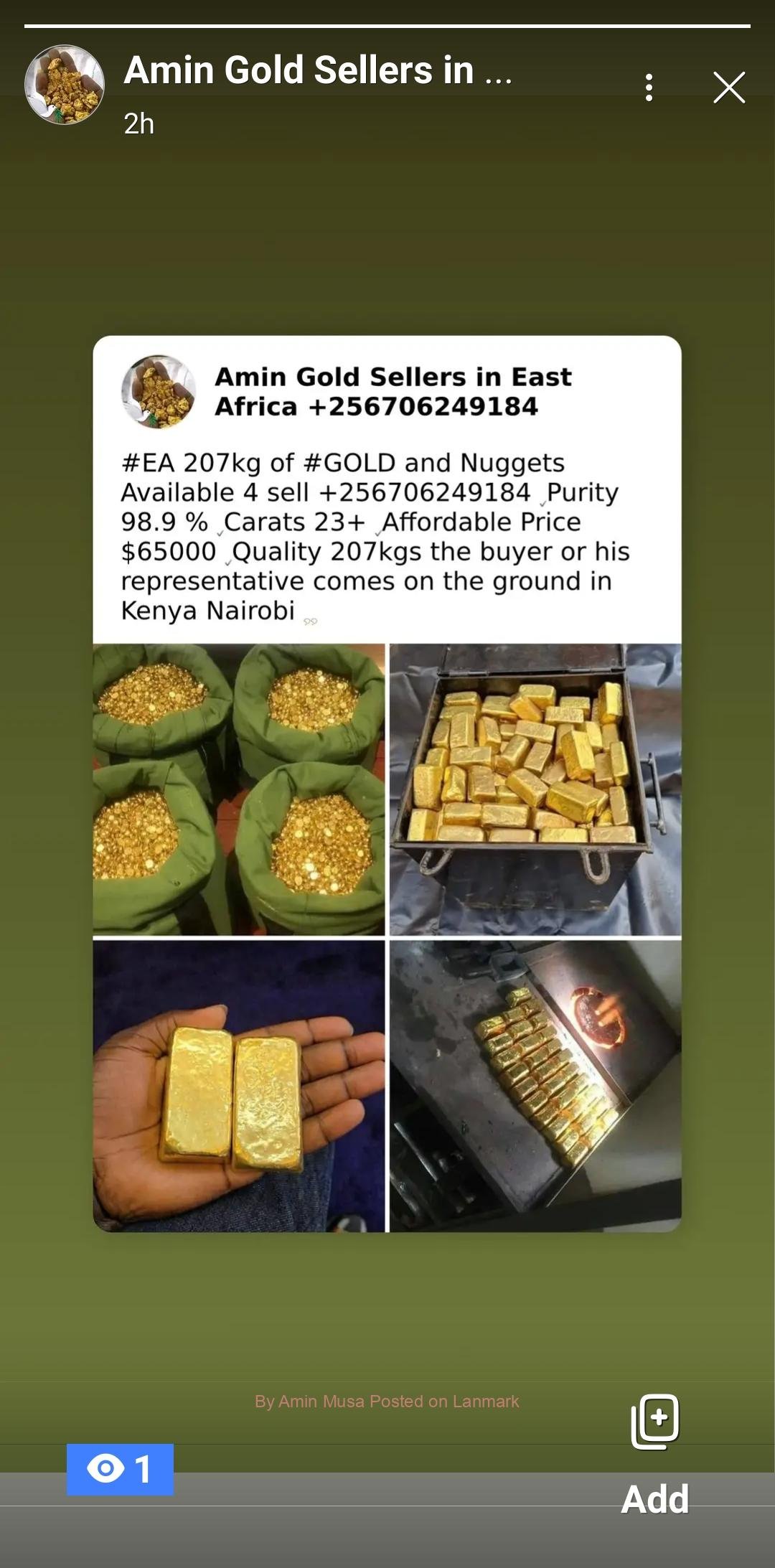Close the story with the X icon

729,88
